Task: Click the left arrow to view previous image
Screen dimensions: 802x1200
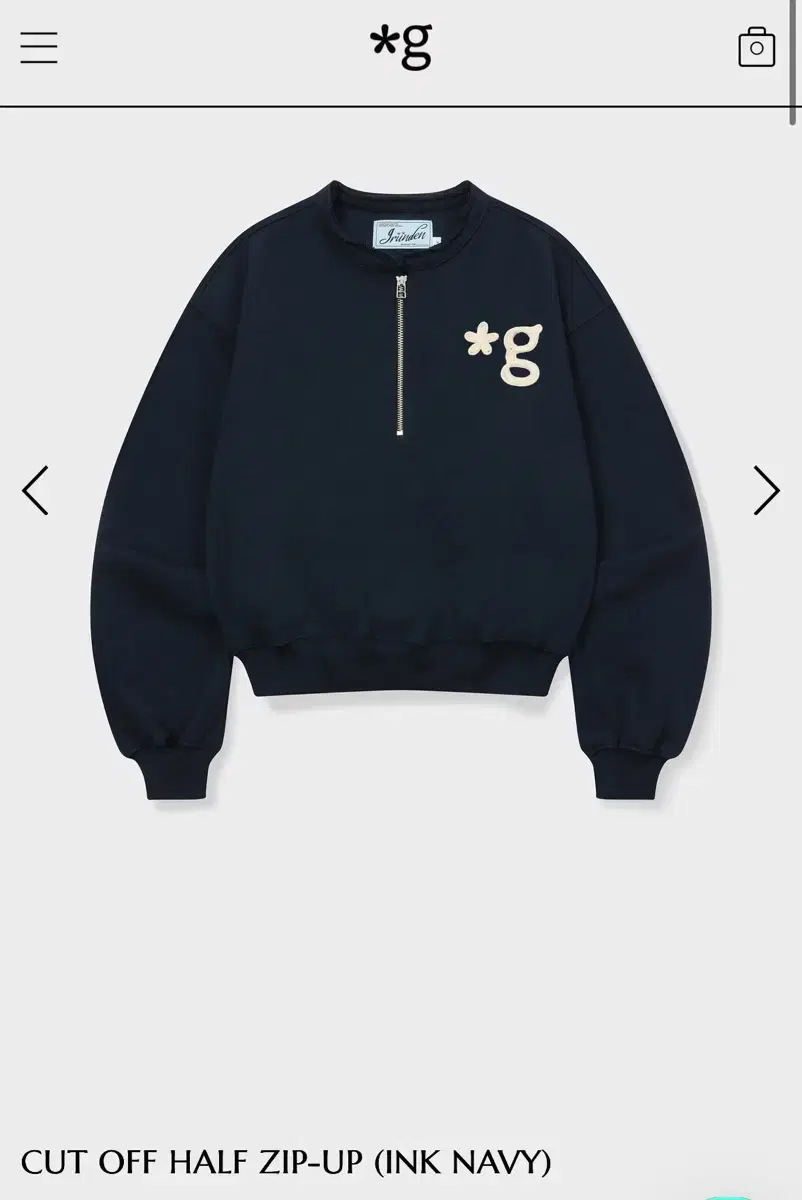Action: pos(35,490)
